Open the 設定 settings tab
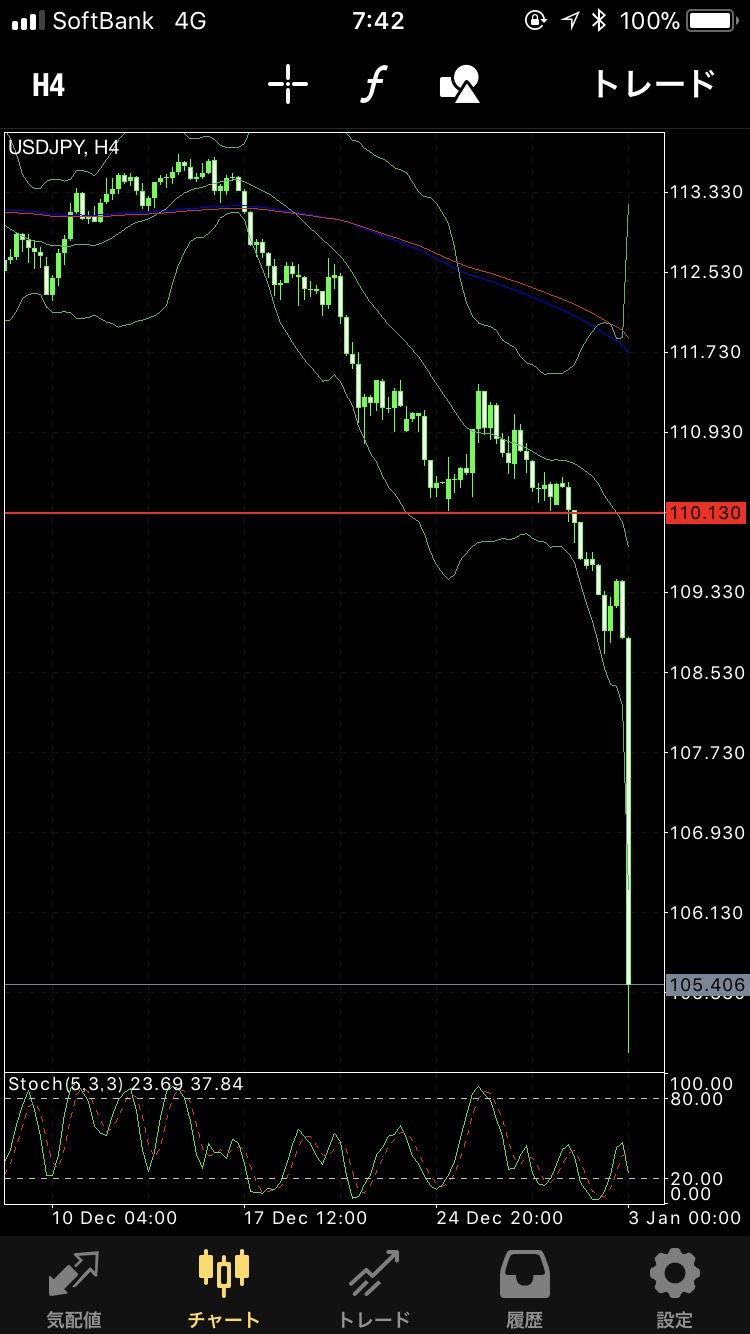This screenshot has height=1334, width=750. pos(674,1287)
